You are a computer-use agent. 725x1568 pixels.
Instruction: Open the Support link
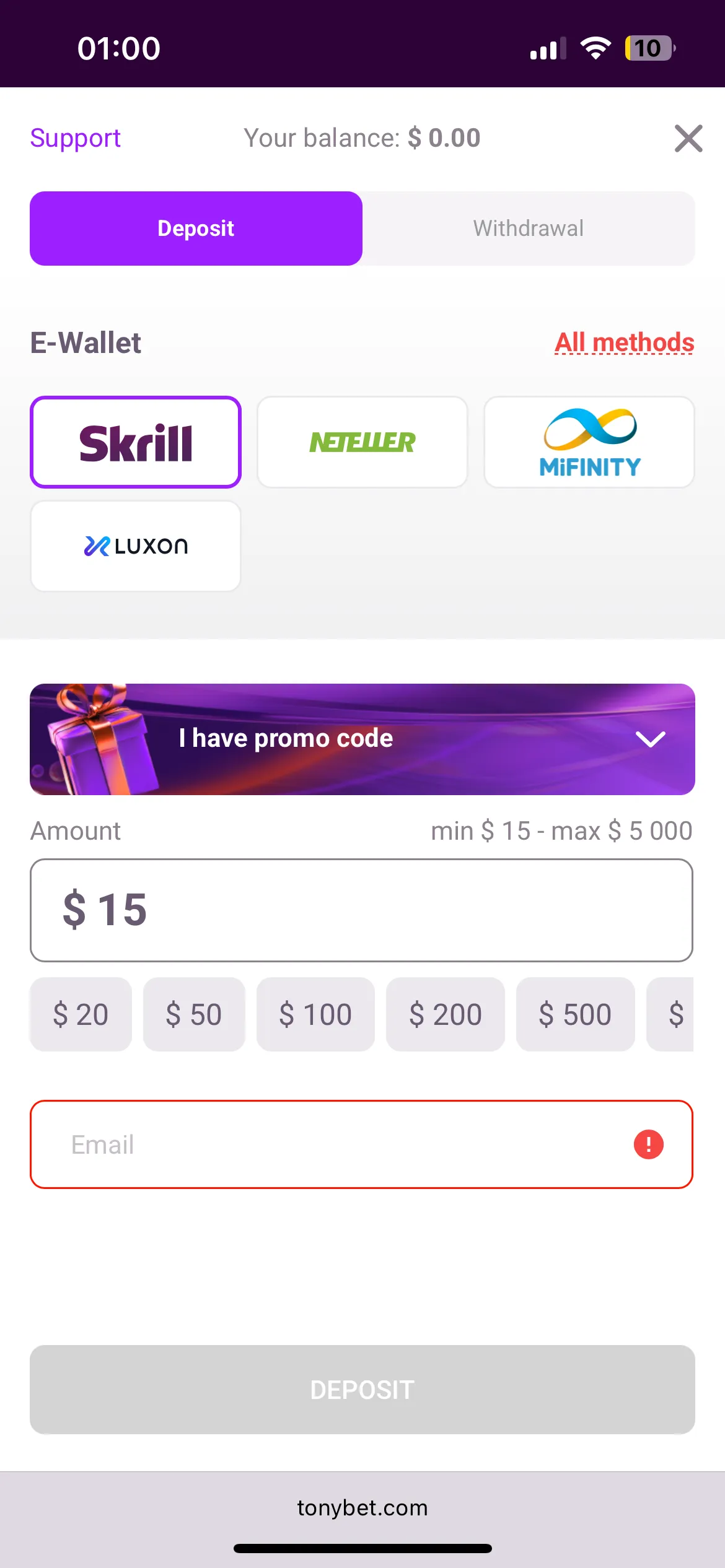tap(75, 137)
